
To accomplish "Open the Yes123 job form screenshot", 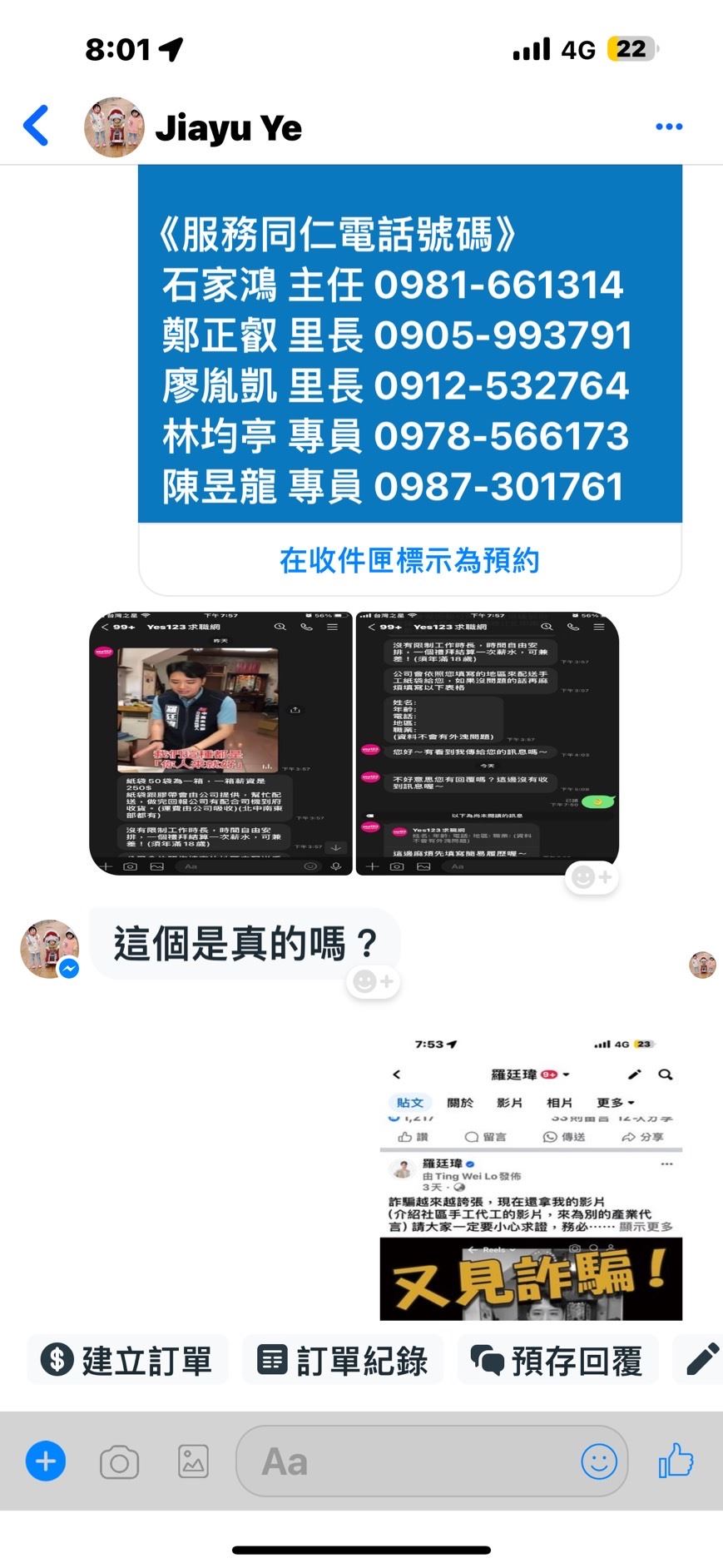I will point(487,743).
